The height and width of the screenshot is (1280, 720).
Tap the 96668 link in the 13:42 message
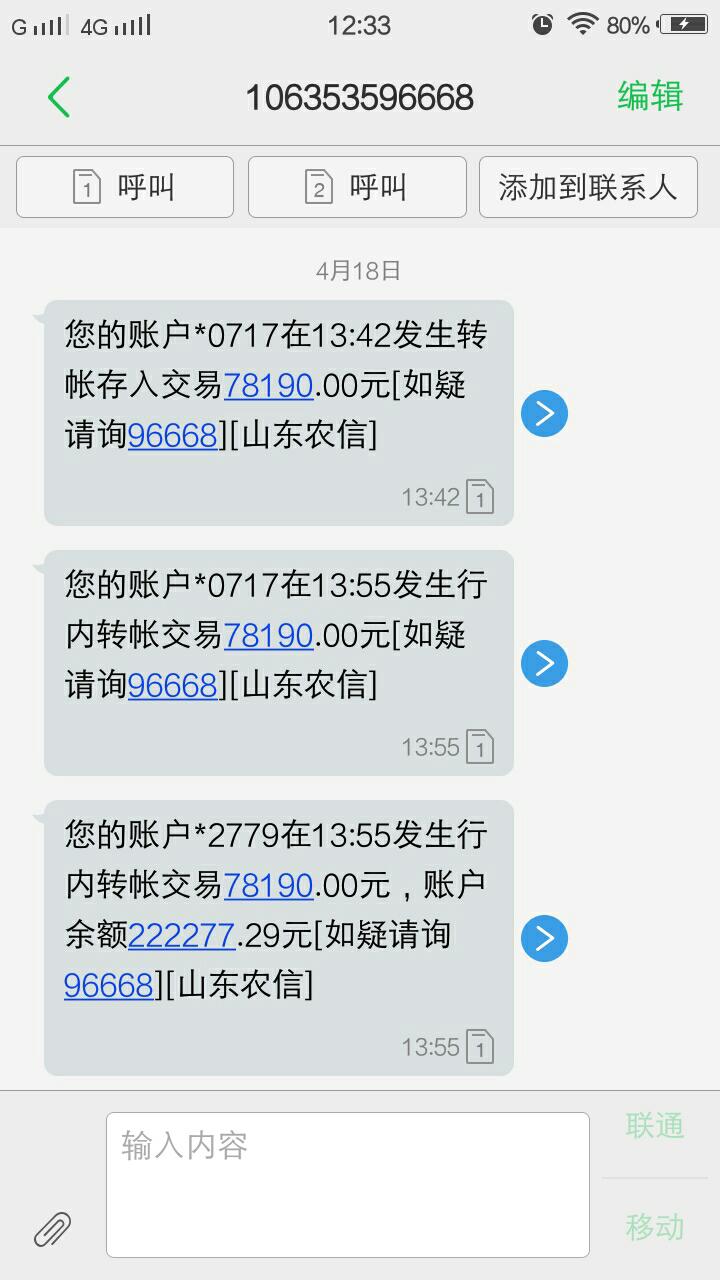[x=172, y=435]
